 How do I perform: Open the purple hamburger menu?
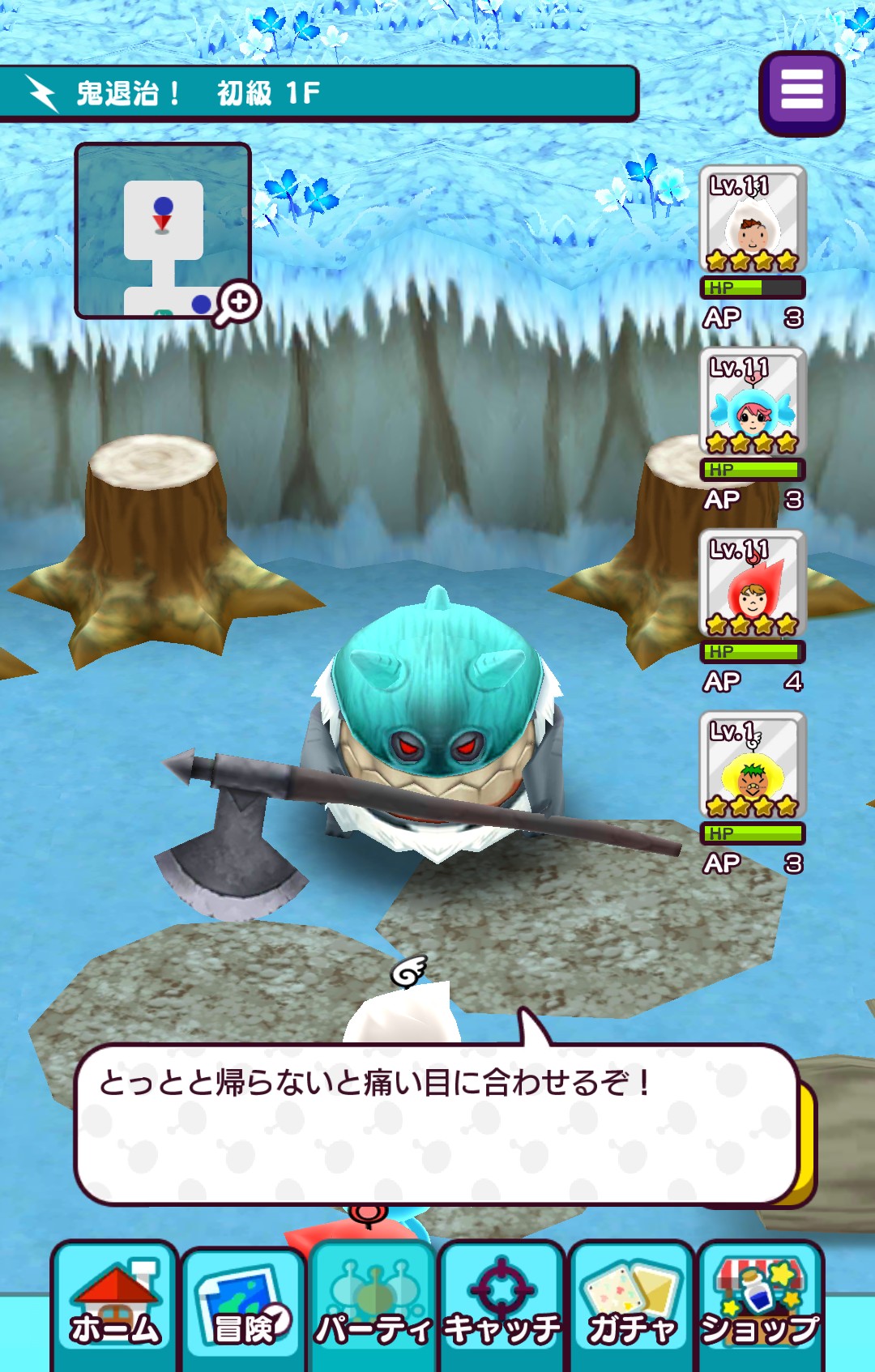(801, 92)
